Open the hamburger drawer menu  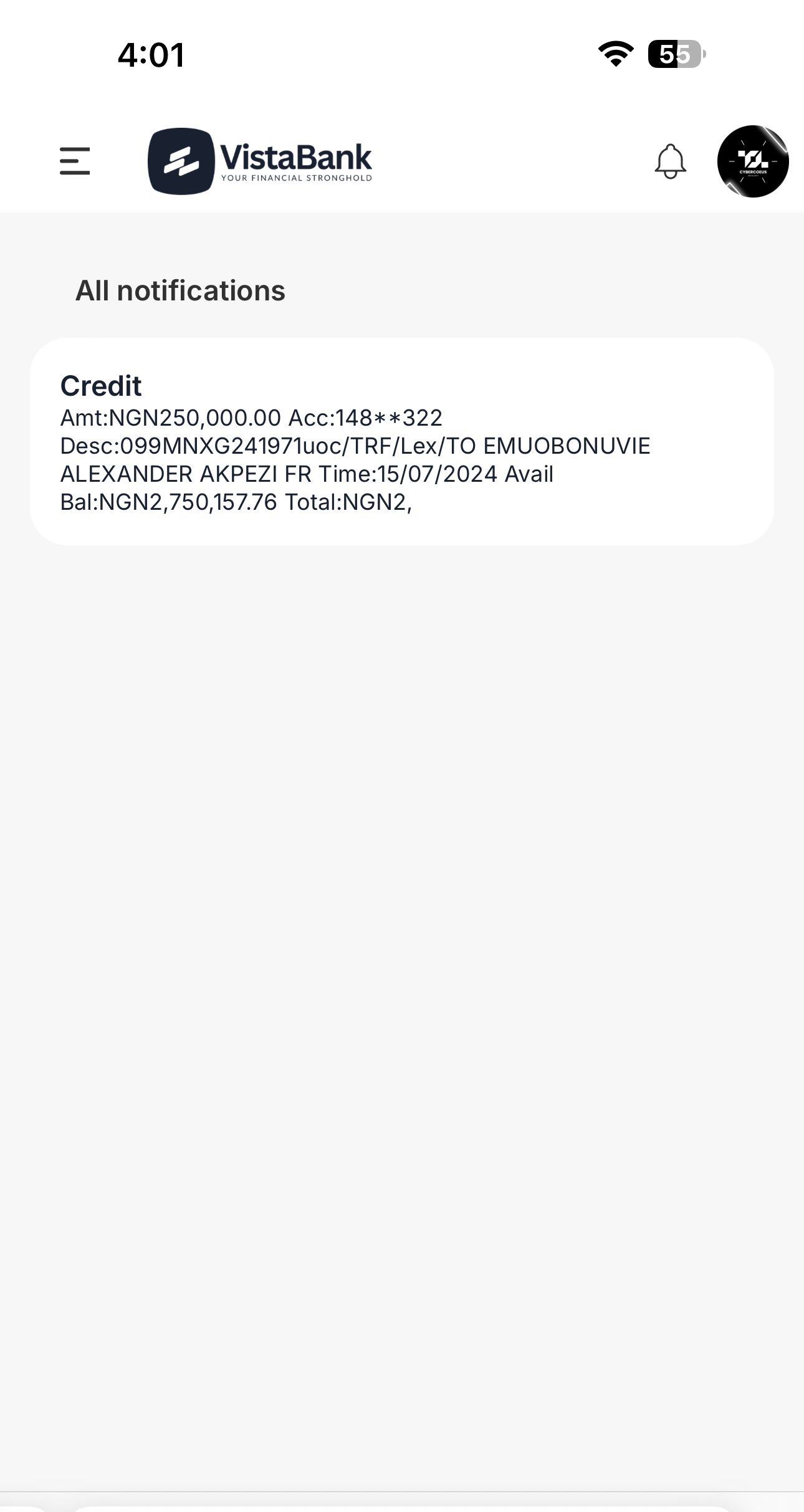pos(75,161)
